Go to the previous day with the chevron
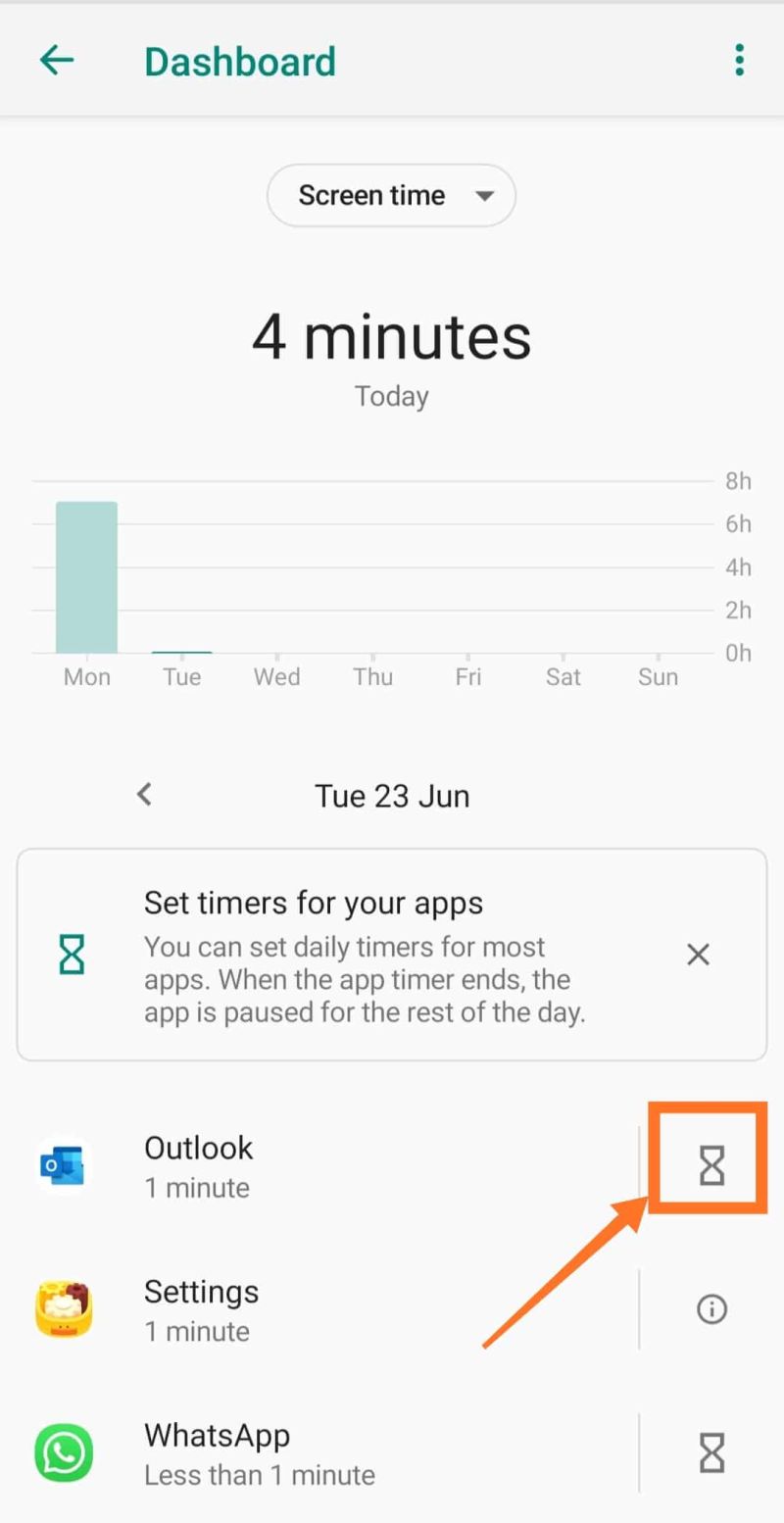Screen dimensions: 784x1523 [x=143, y=795]
